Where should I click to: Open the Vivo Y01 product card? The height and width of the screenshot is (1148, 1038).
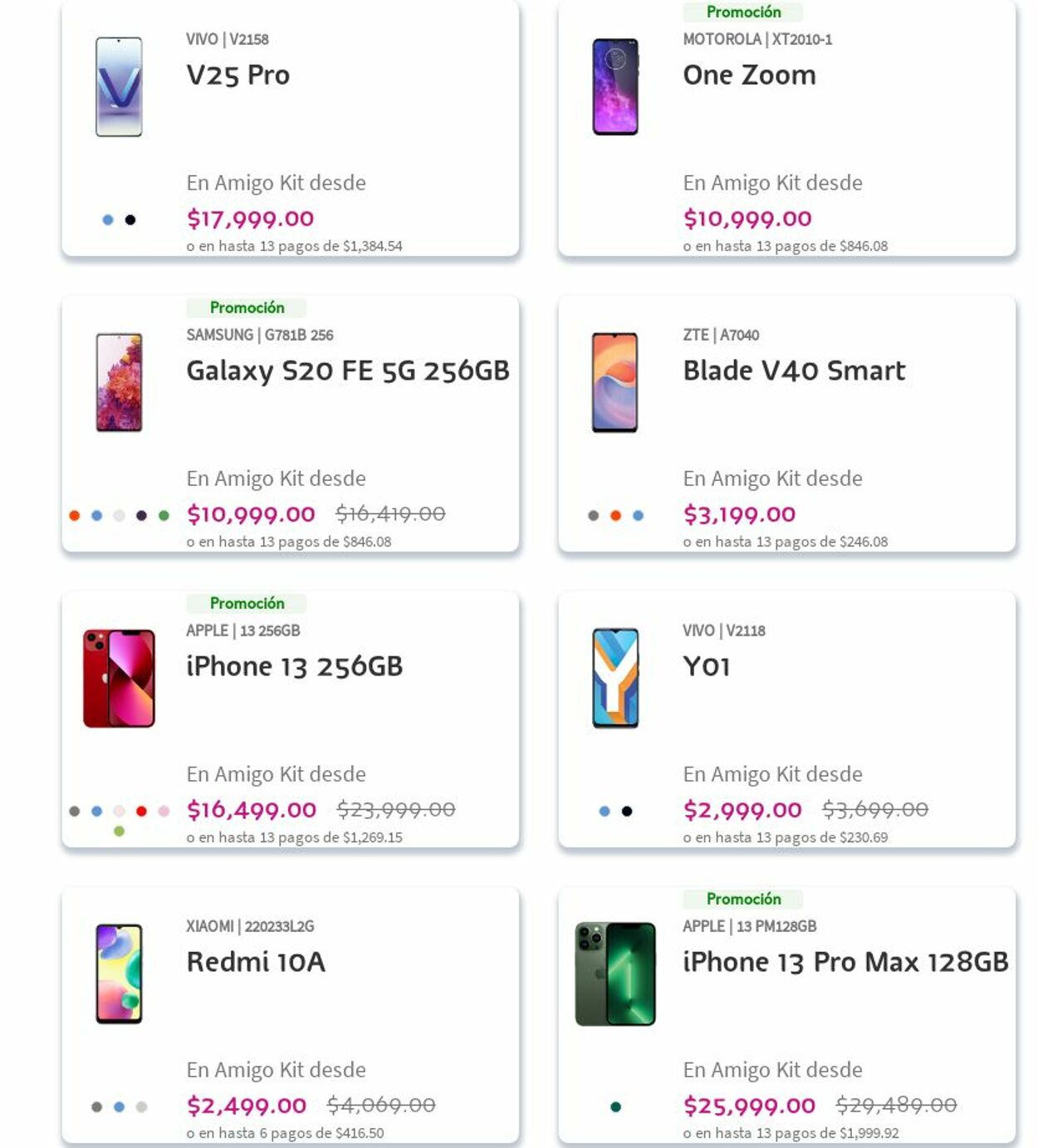coord(707,666)
